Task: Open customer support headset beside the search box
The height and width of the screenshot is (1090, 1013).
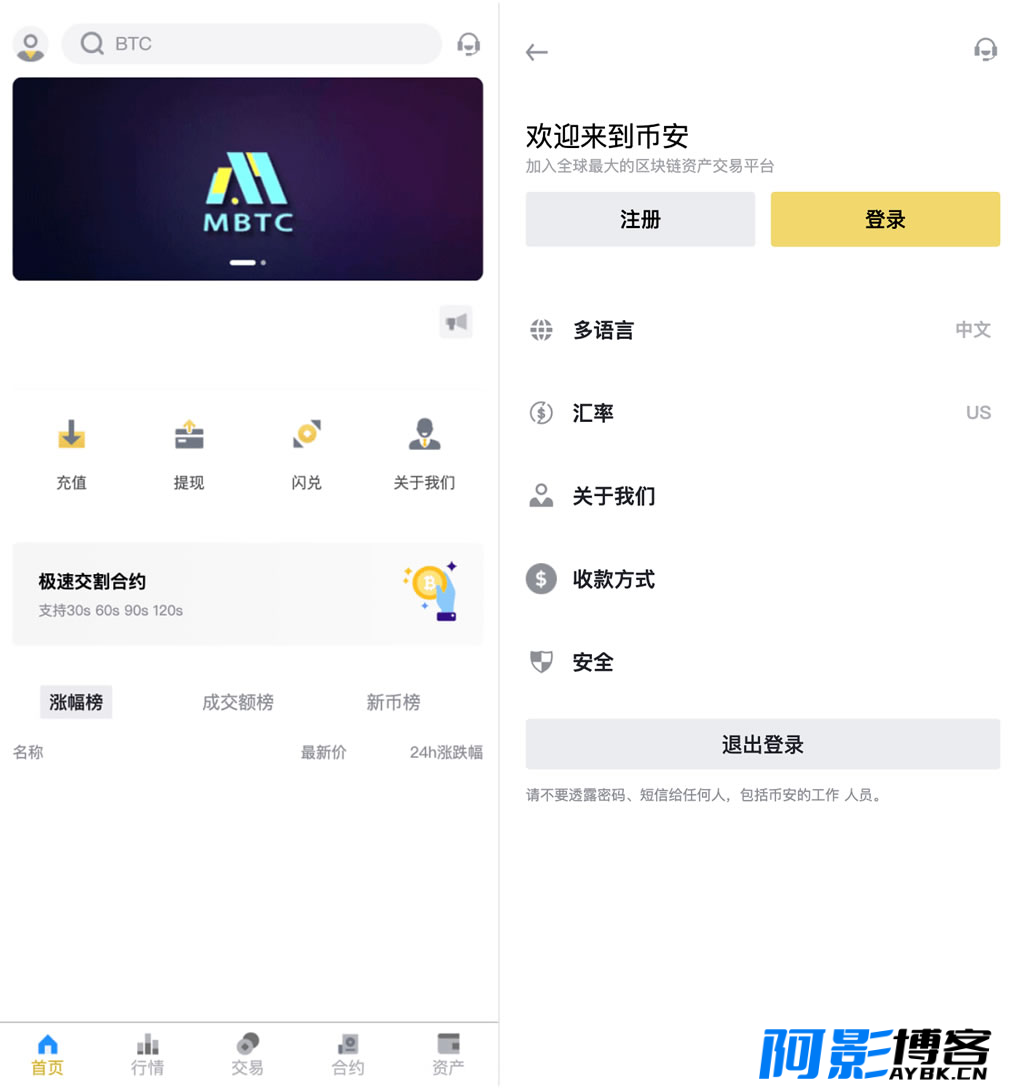Action: pos(468,44)
